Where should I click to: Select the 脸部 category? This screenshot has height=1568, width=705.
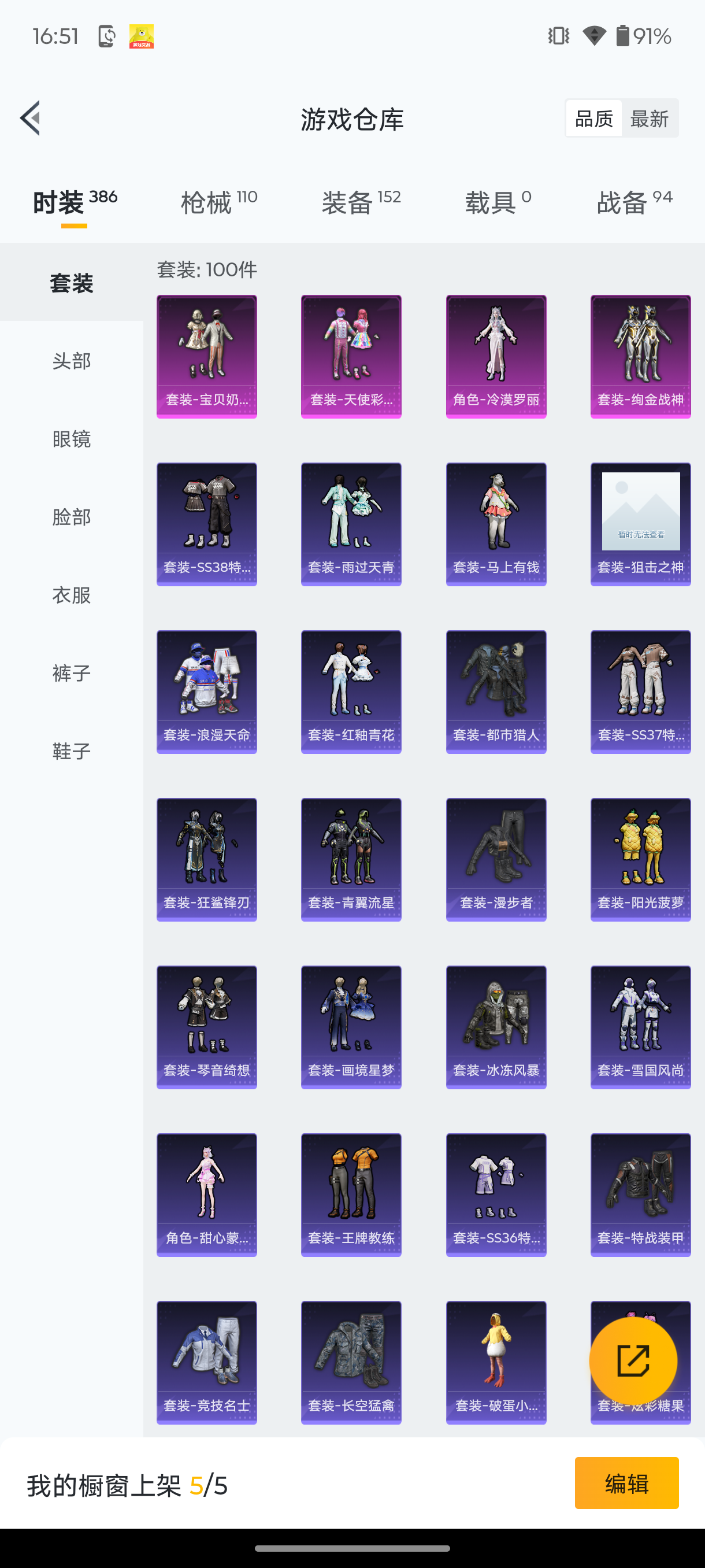click(x=72, y=517)
